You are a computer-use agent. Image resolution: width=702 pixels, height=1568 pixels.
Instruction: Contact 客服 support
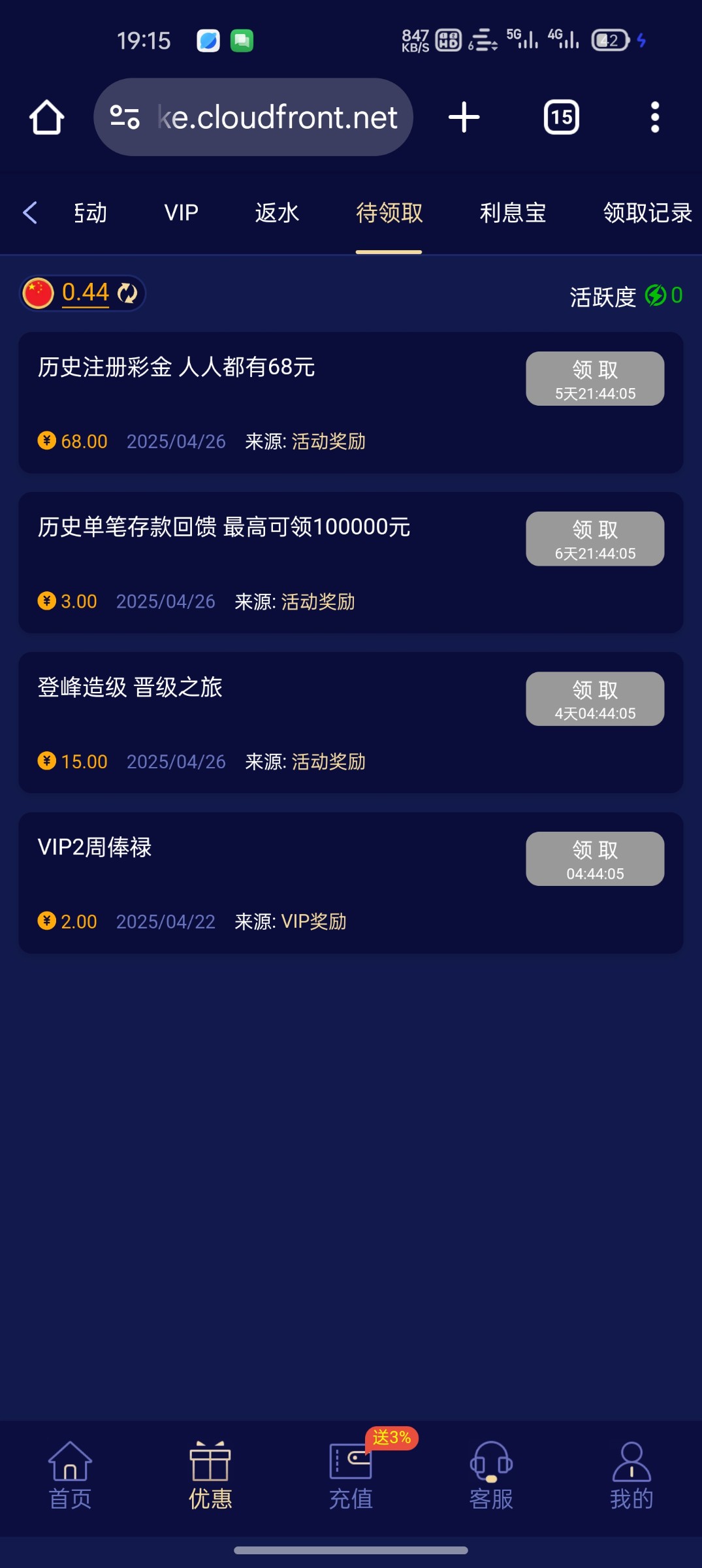[x=491, y=1477]
